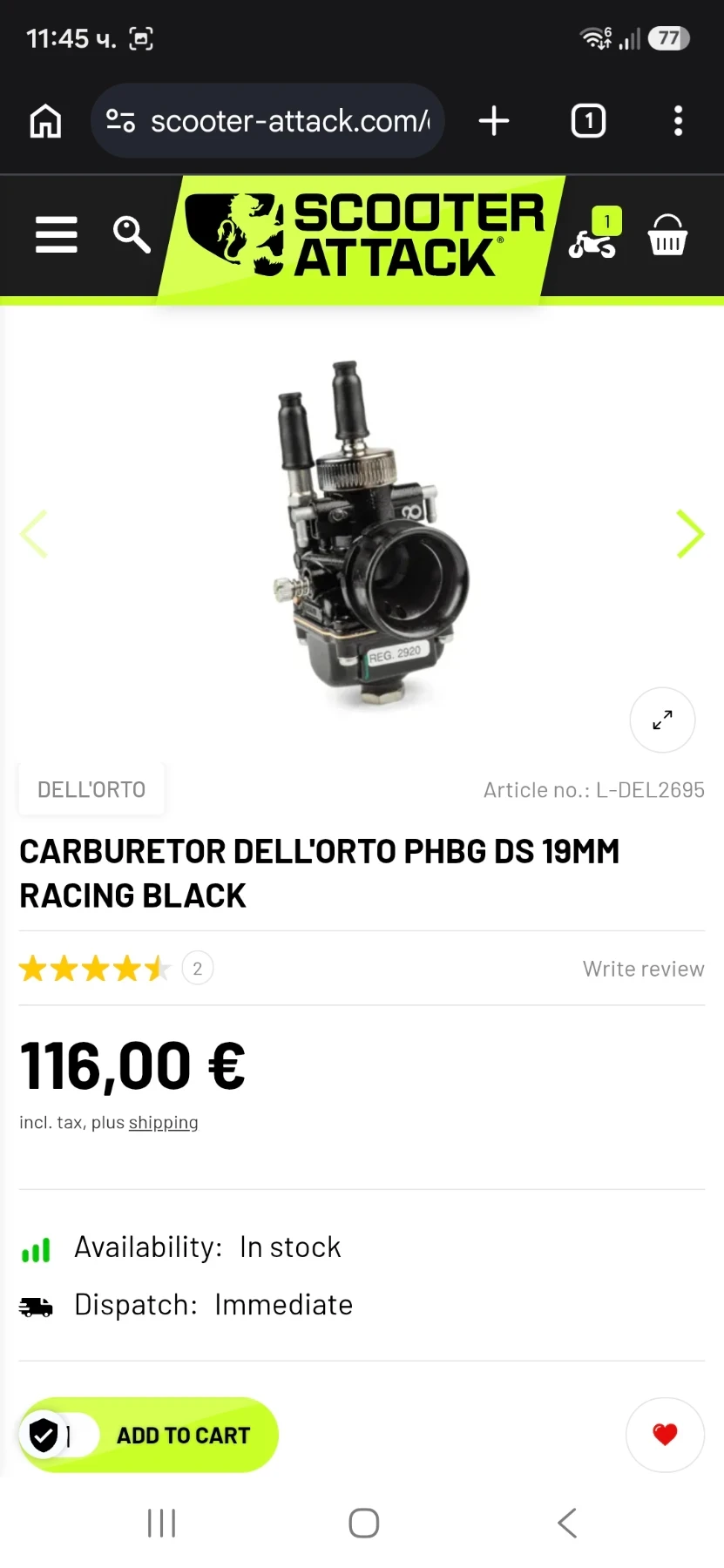Open the browser overflow menu
The width and height of the screenshot is (724, 1568).
point(678,121)
